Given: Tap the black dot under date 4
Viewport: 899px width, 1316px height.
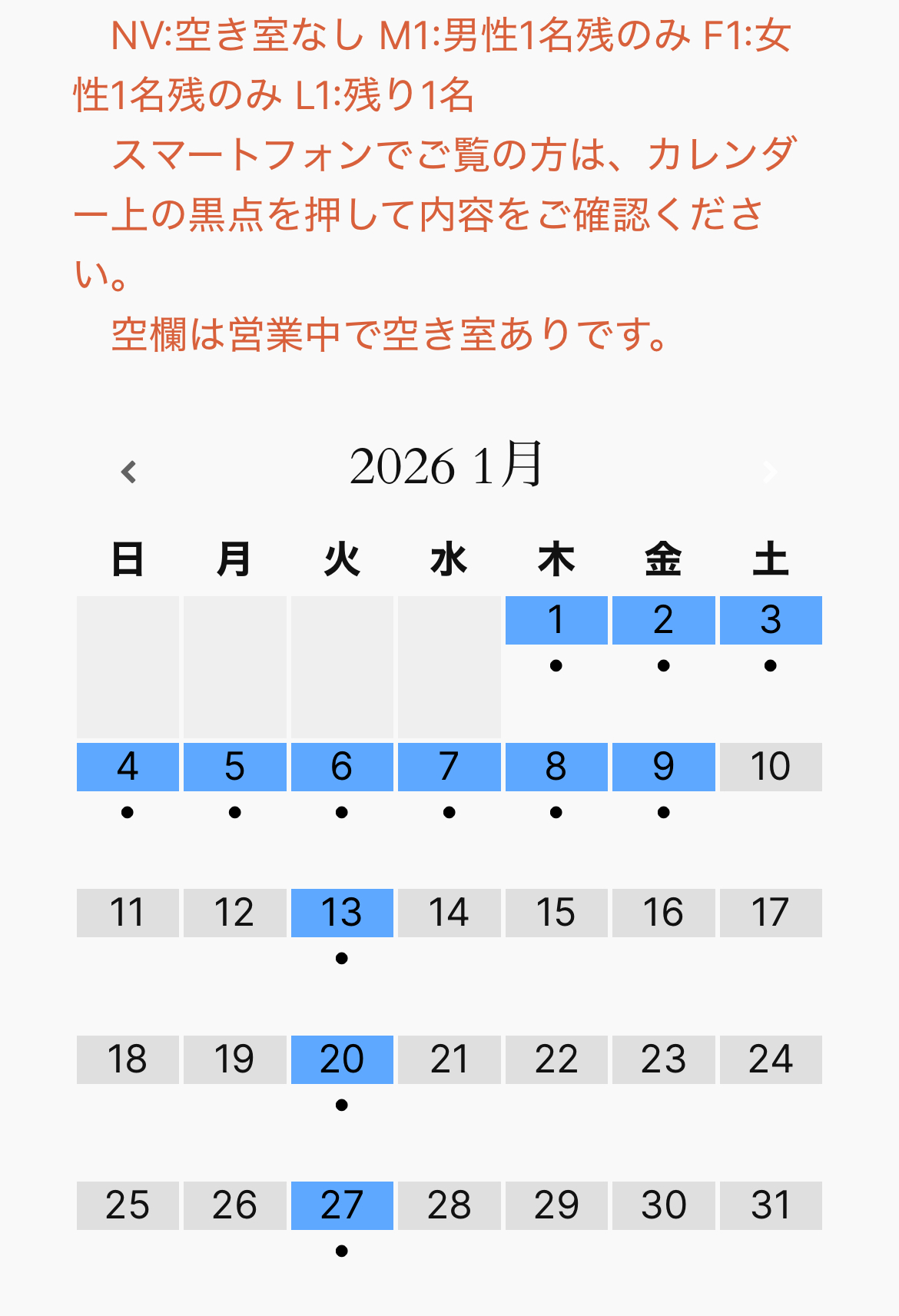Looking at the screenshot, I should pos(128,812).
